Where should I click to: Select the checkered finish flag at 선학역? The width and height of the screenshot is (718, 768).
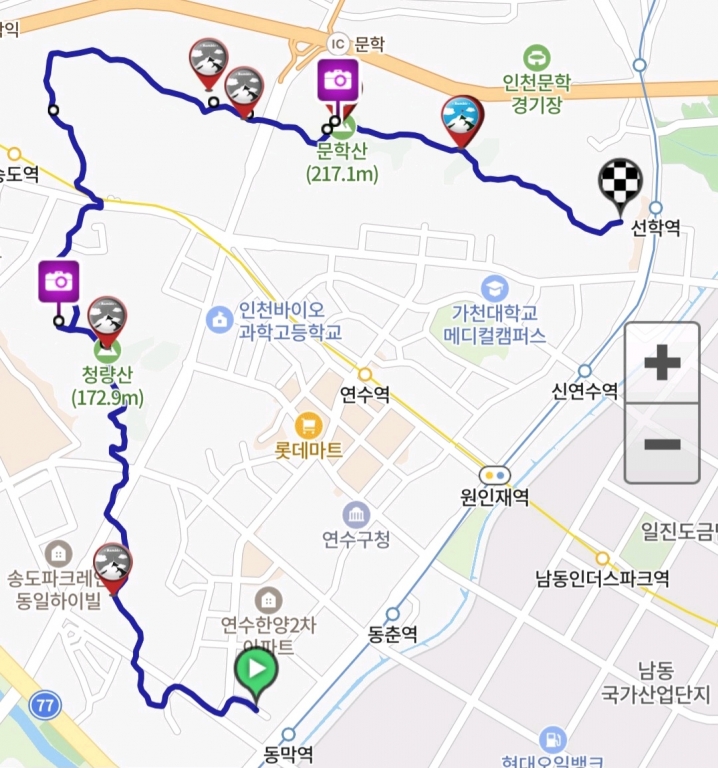click(620, 184)
